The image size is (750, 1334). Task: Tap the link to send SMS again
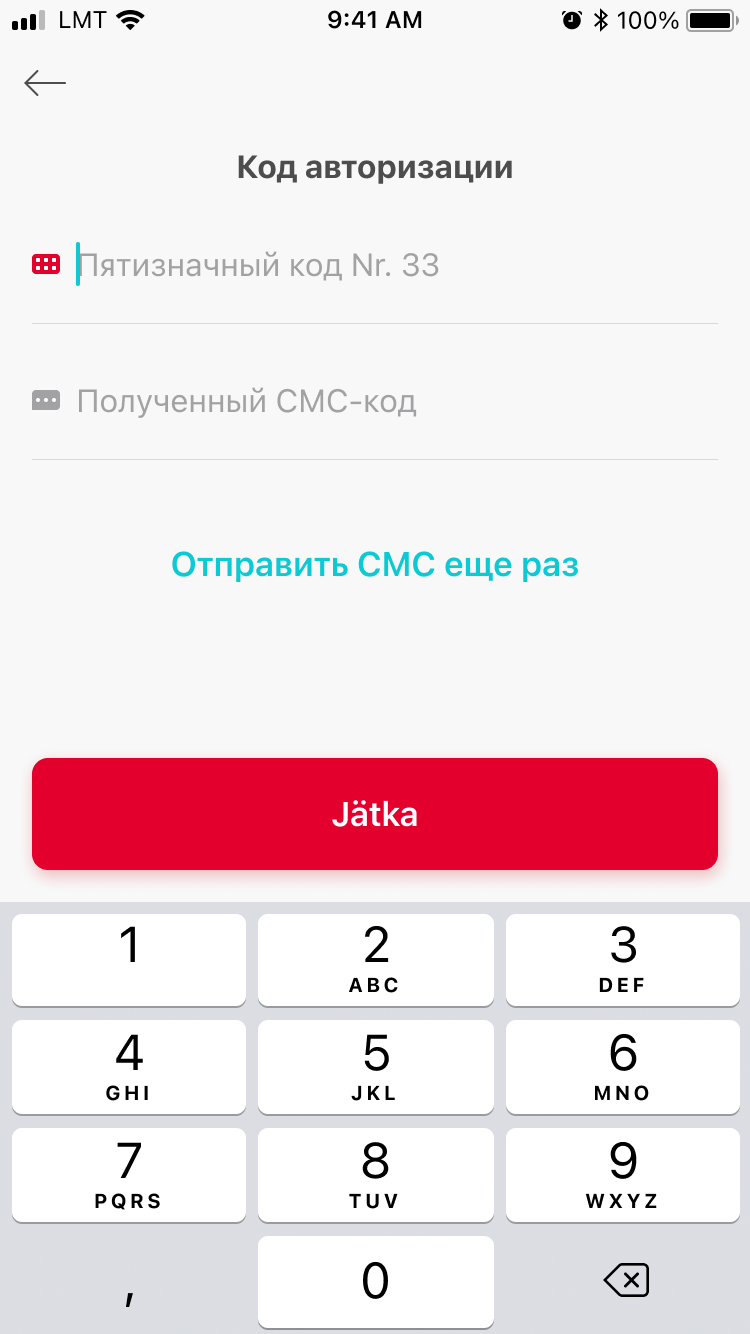(x=375, y=565)
